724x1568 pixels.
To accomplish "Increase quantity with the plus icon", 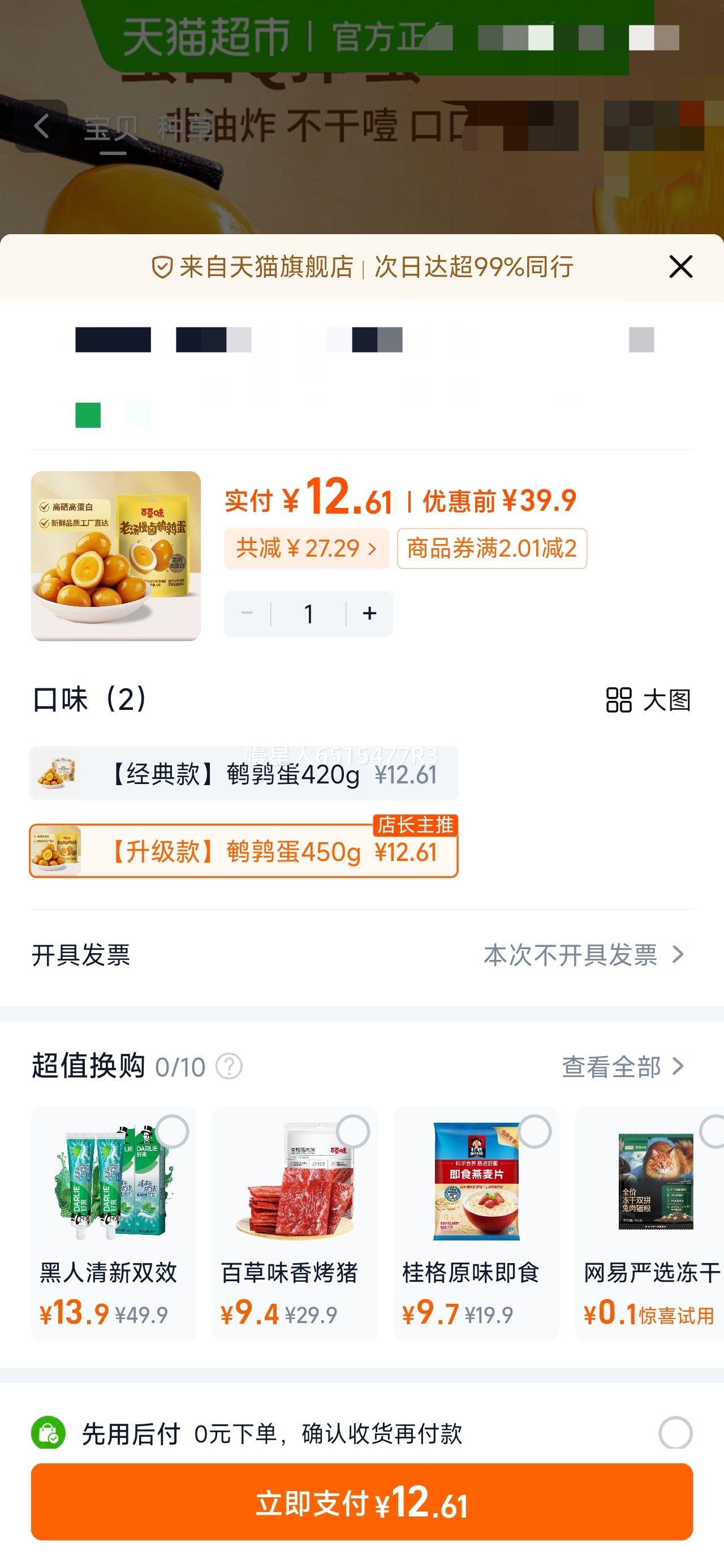I will [369, 614].
